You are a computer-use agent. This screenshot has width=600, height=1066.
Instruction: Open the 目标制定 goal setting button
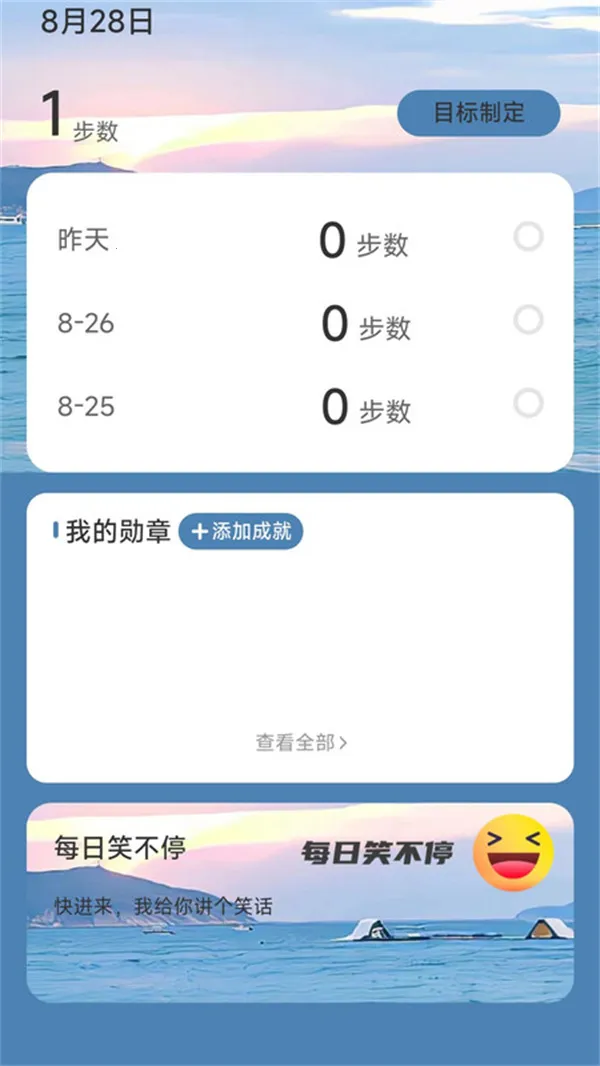[478, 113]
